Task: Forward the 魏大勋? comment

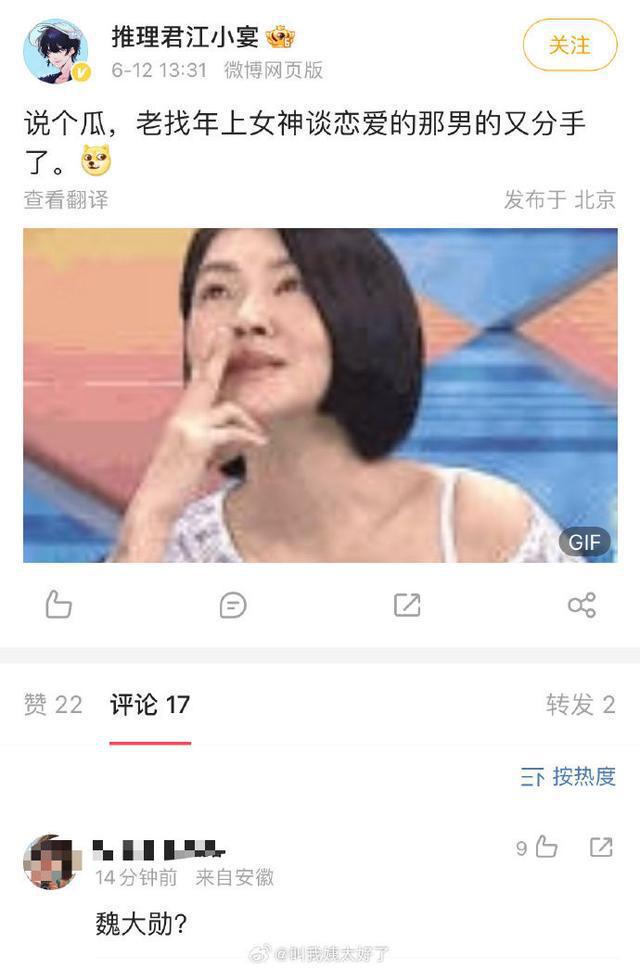Action: pos(601,848)
